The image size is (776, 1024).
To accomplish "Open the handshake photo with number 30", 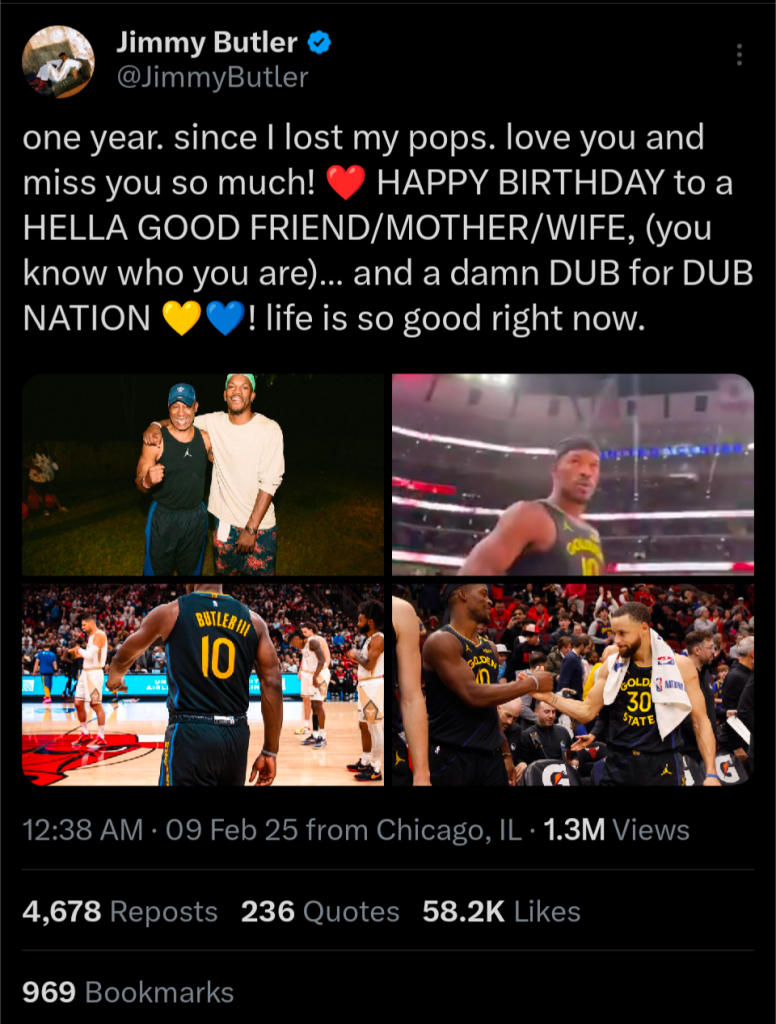I will [x=572, y=685].
